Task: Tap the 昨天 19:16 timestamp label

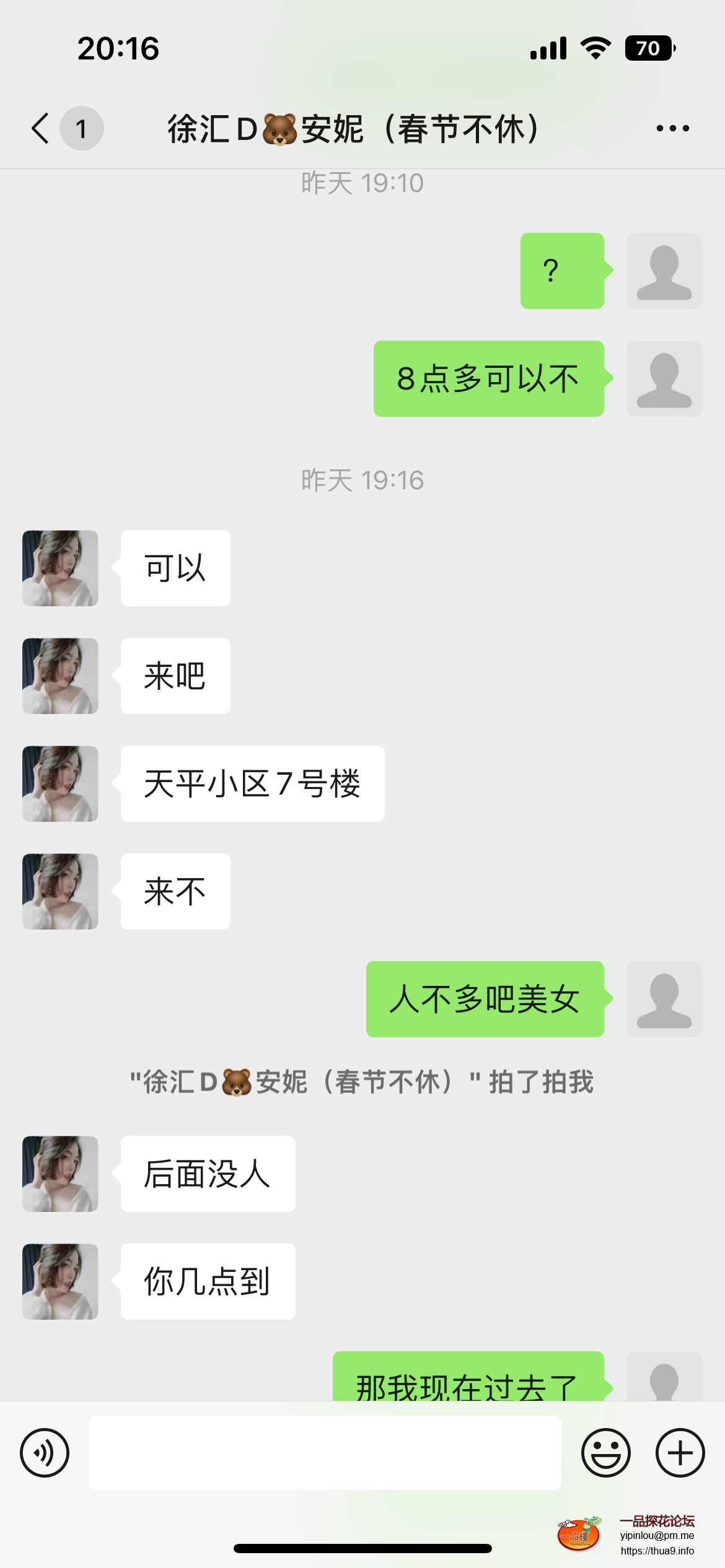Action: pos(362,479)
